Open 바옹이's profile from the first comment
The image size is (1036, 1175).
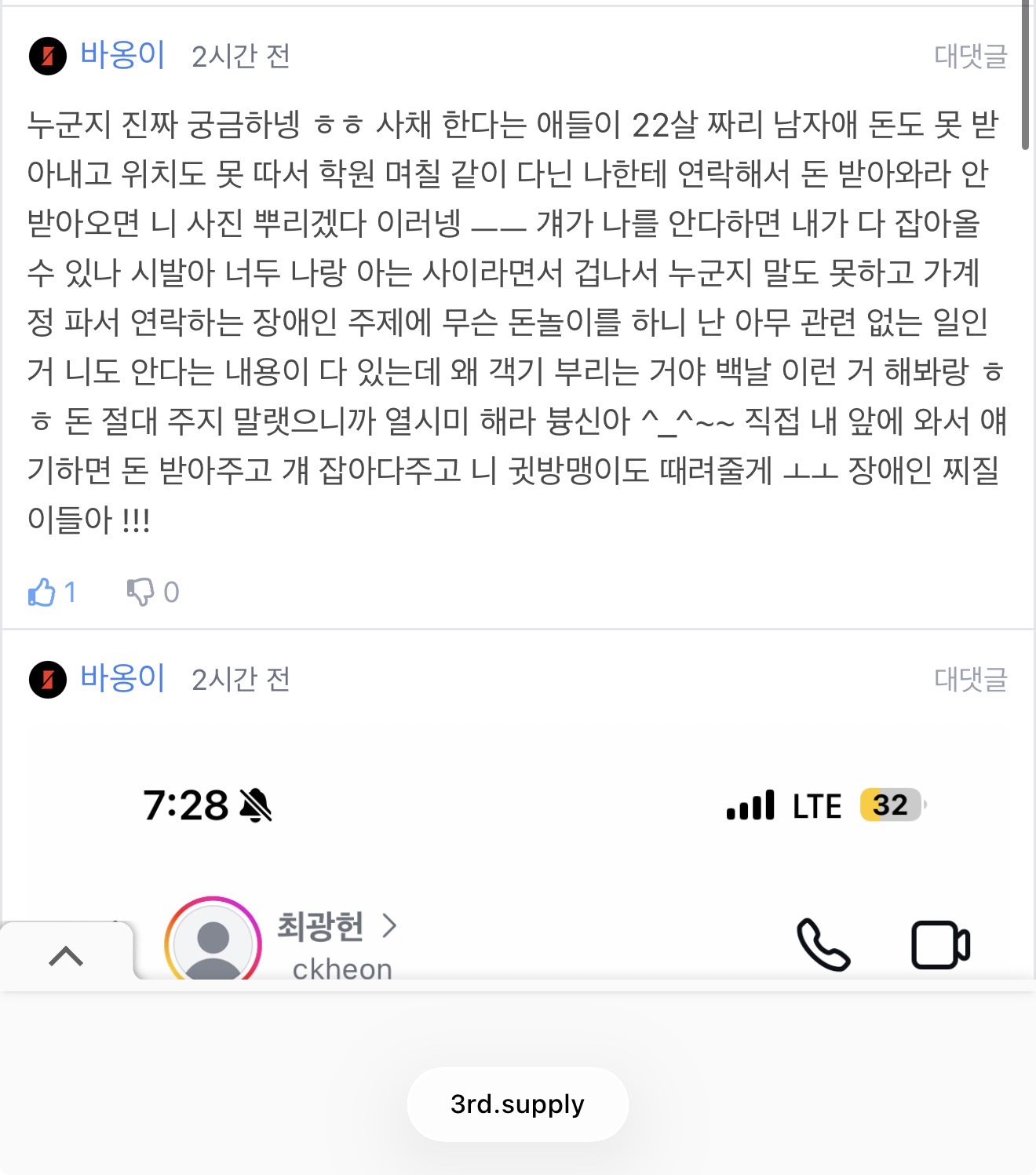click(122, 55)
